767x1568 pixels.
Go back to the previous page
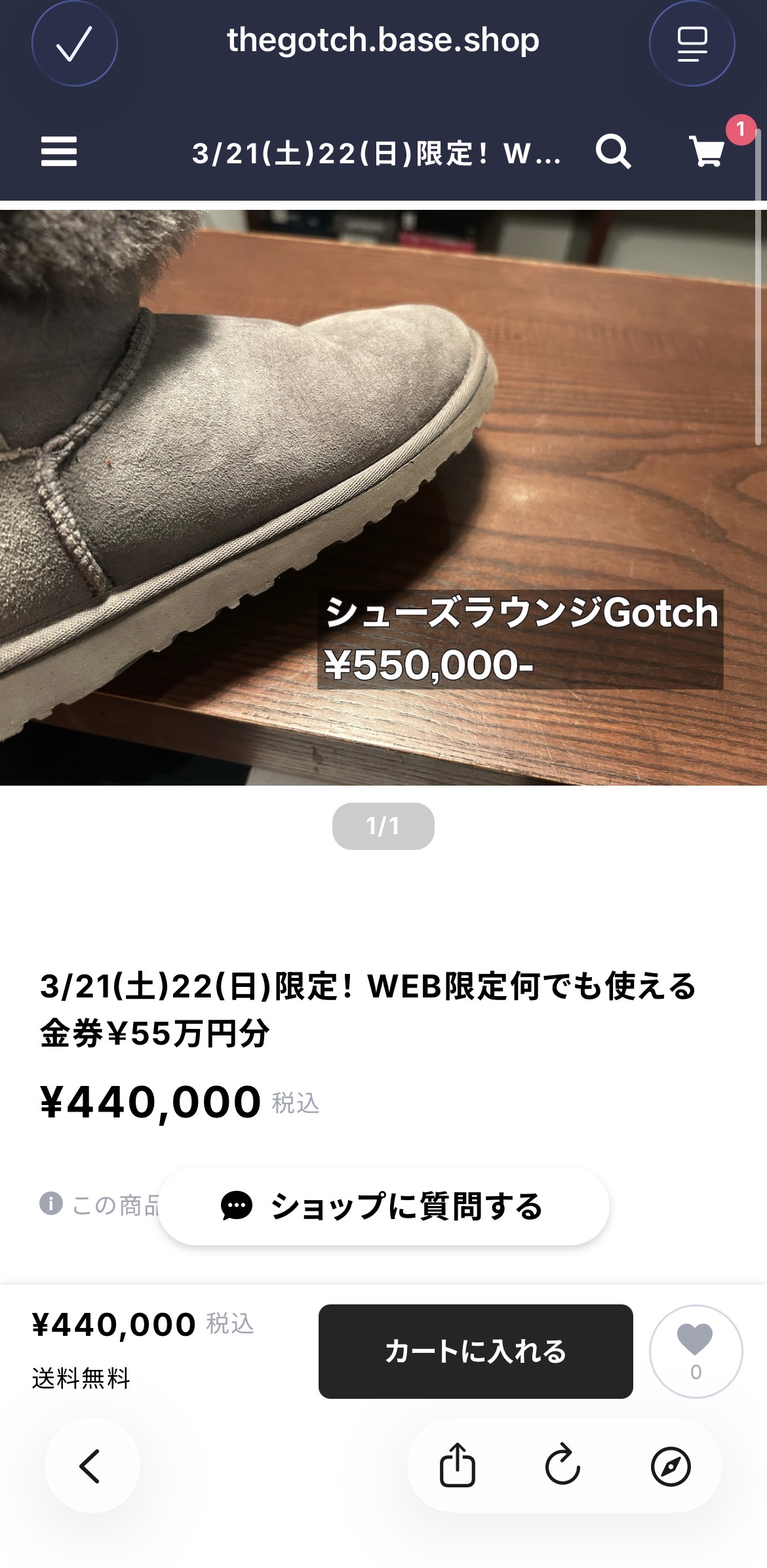coord(91,1466)
